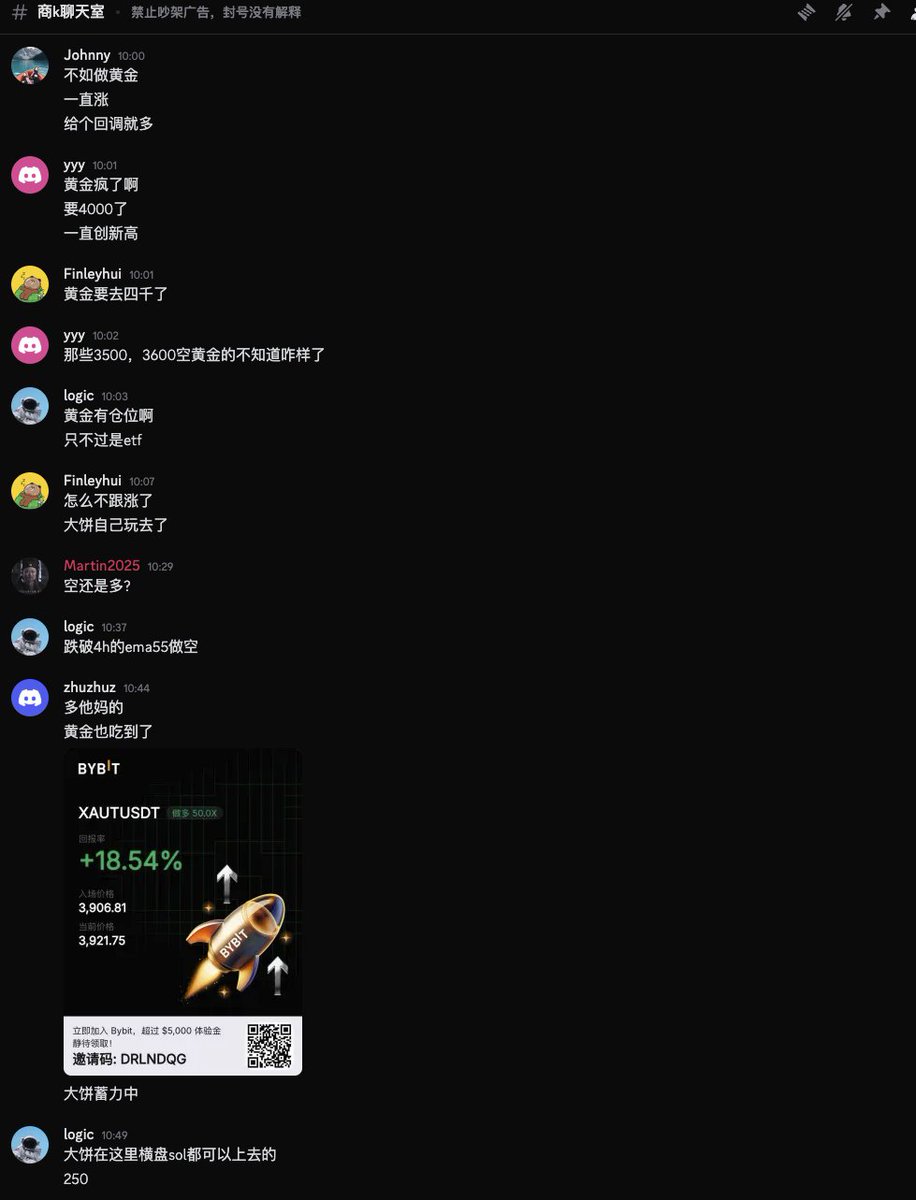Tap logic's avatar at the 10:37 message
Screen dimensions: 916x1200
[x=30, y=636]
